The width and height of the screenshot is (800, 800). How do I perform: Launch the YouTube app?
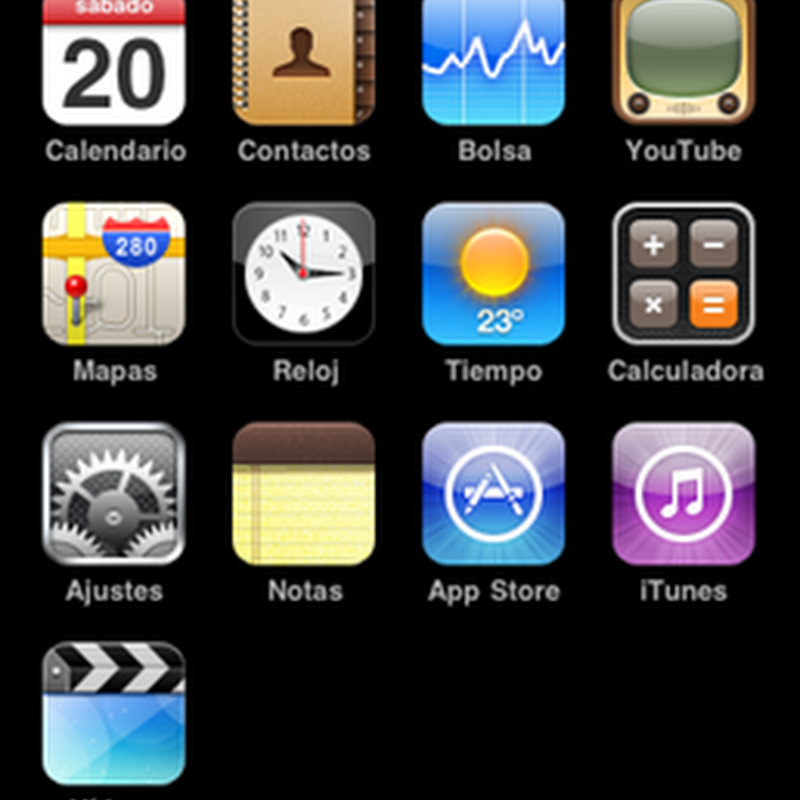(684, 60)
